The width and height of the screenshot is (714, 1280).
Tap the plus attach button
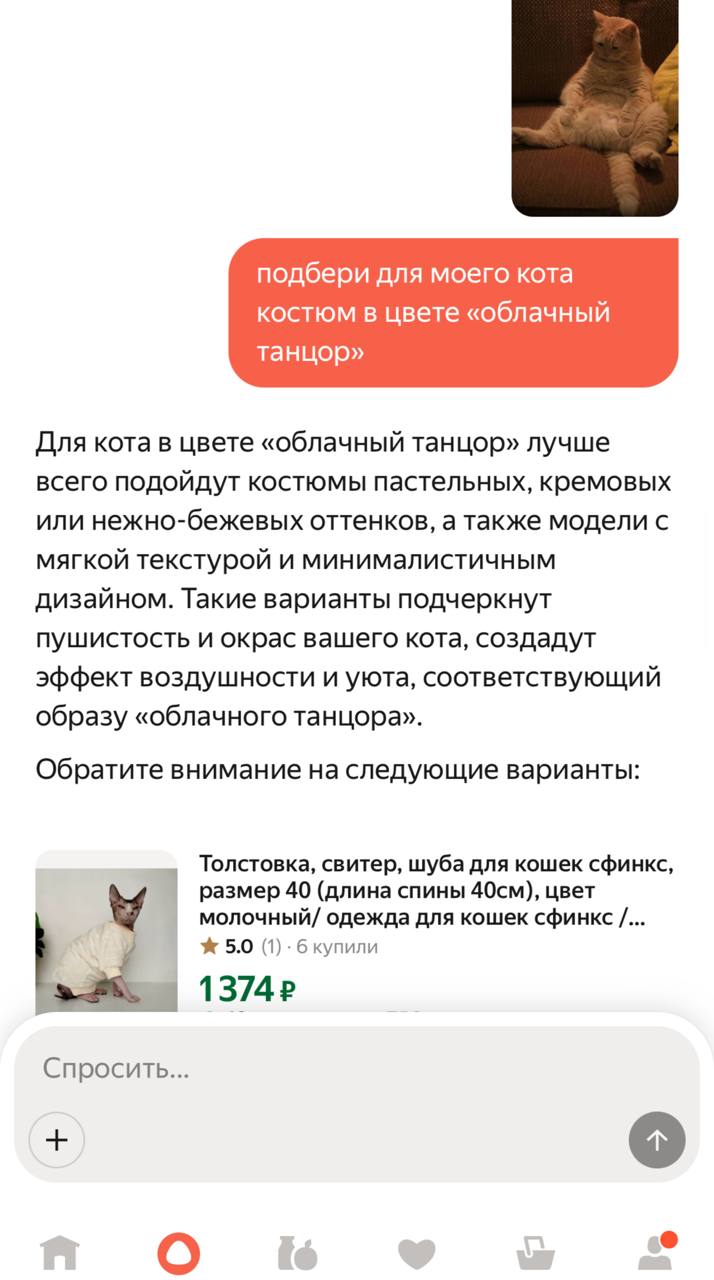pyautogui.click(x=57, y=1139)
